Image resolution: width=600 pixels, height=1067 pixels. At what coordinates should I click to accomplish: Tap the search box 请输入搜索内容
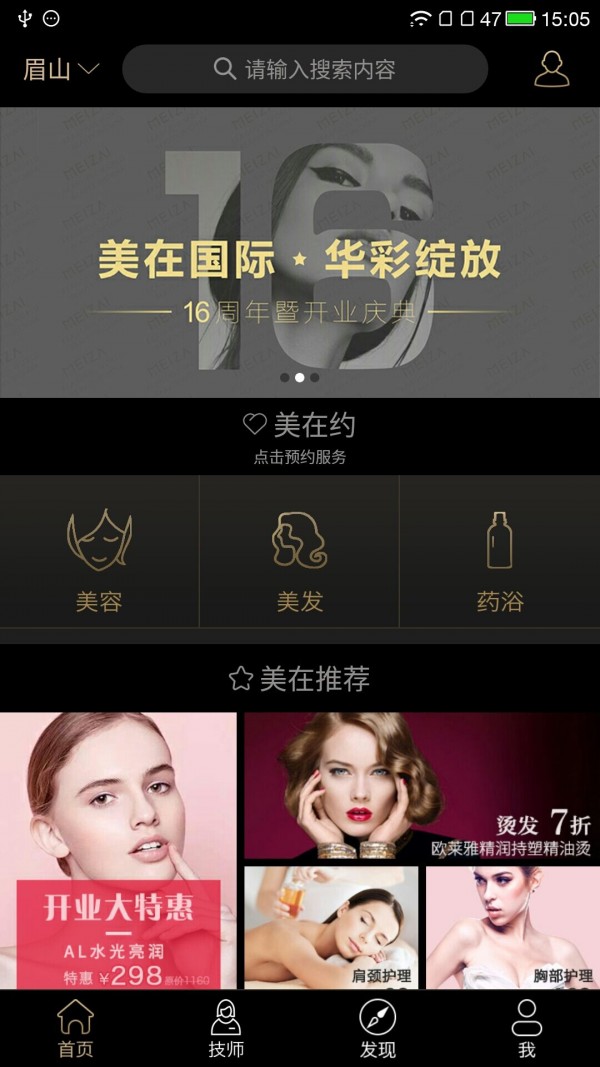tap(305, 69)
